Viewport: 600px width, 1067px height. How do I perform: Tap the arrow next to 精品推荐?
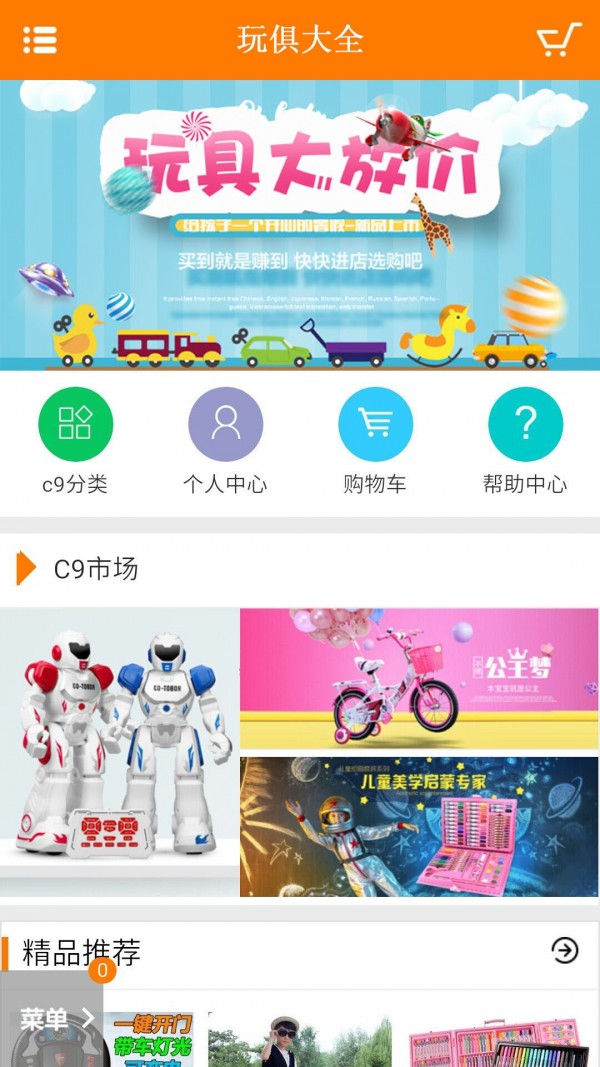coord(565,951)
